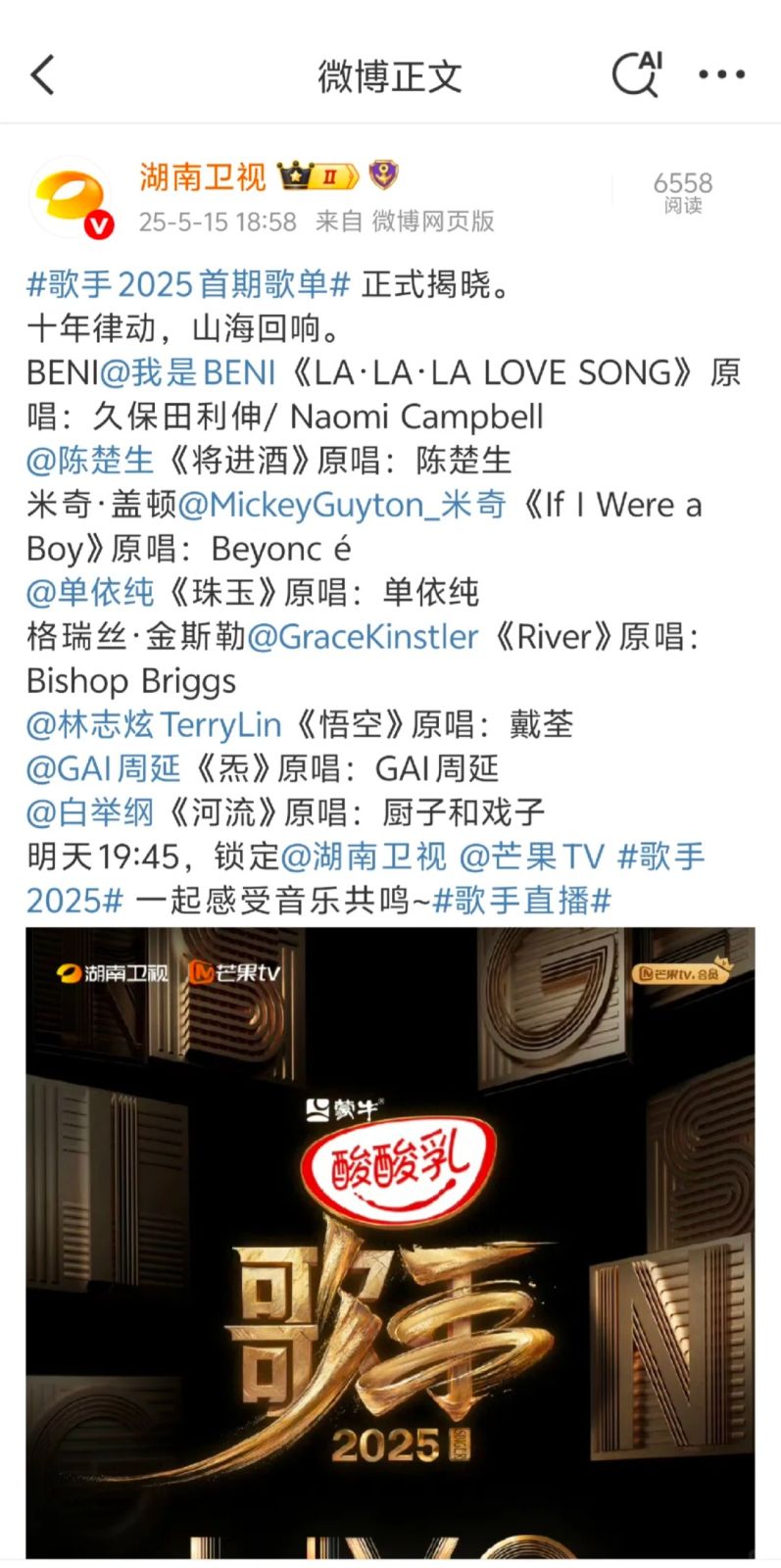Open the #歌手直播# hashtag
The image size is (781, 1568).
(522, 900)
